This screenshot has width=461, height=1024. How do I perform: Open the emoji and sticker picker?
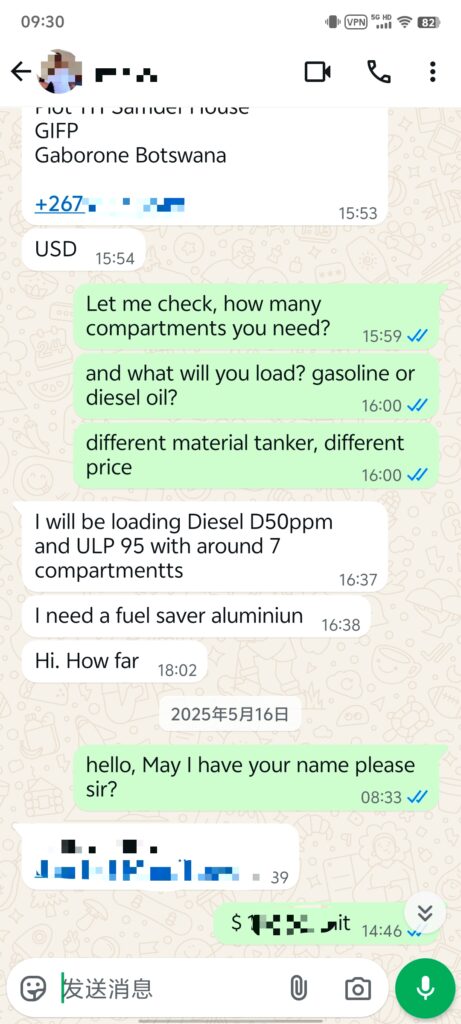(x=33, y=989)
